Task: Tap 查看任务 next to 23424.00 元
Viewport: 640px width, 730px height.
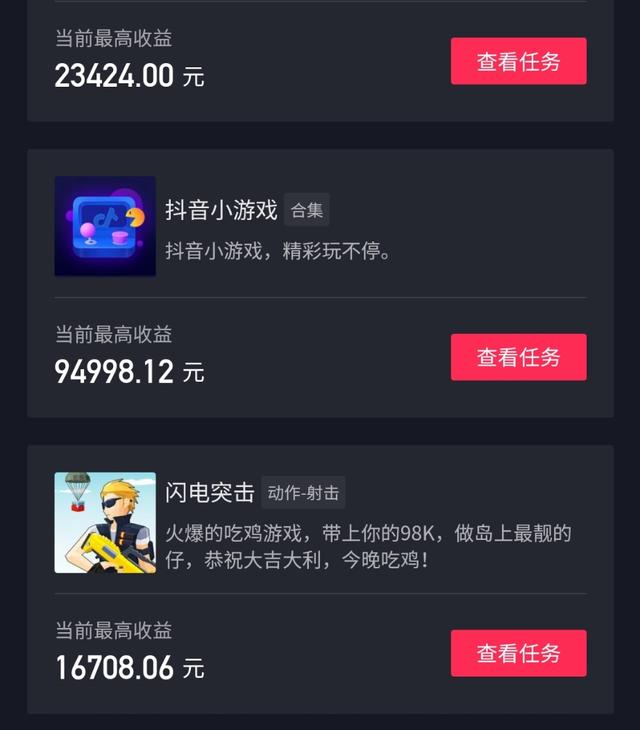Action: point(518,61)
